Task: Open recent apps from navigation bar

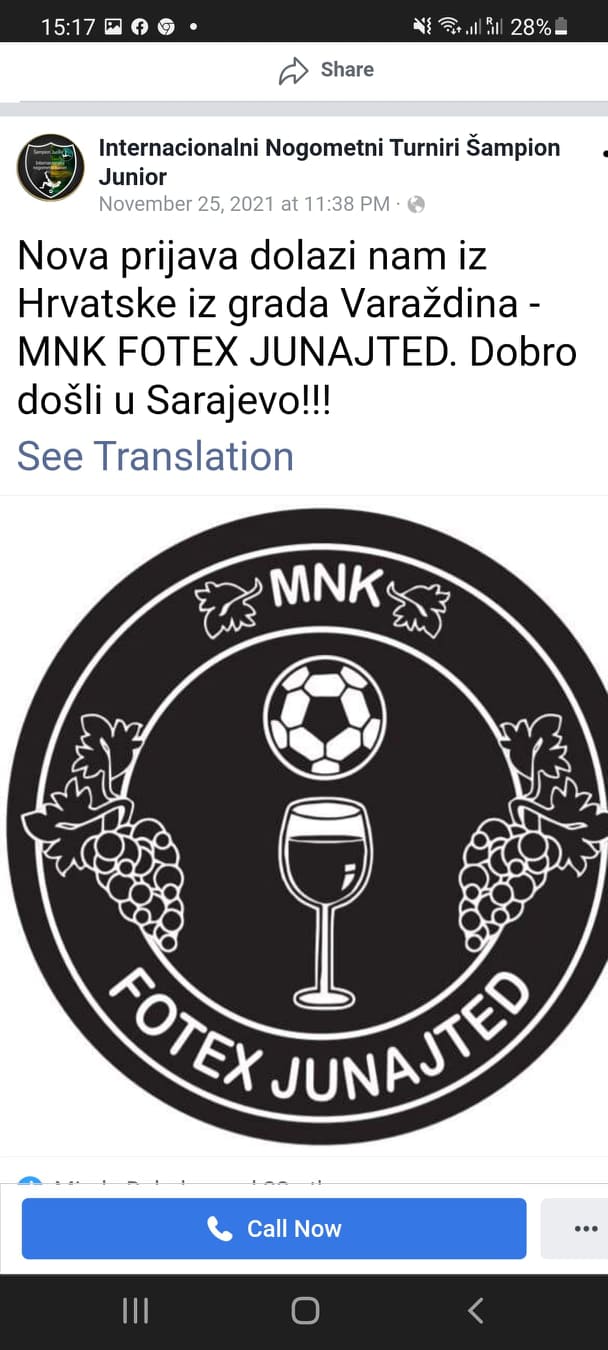Action: (135, 1311)
